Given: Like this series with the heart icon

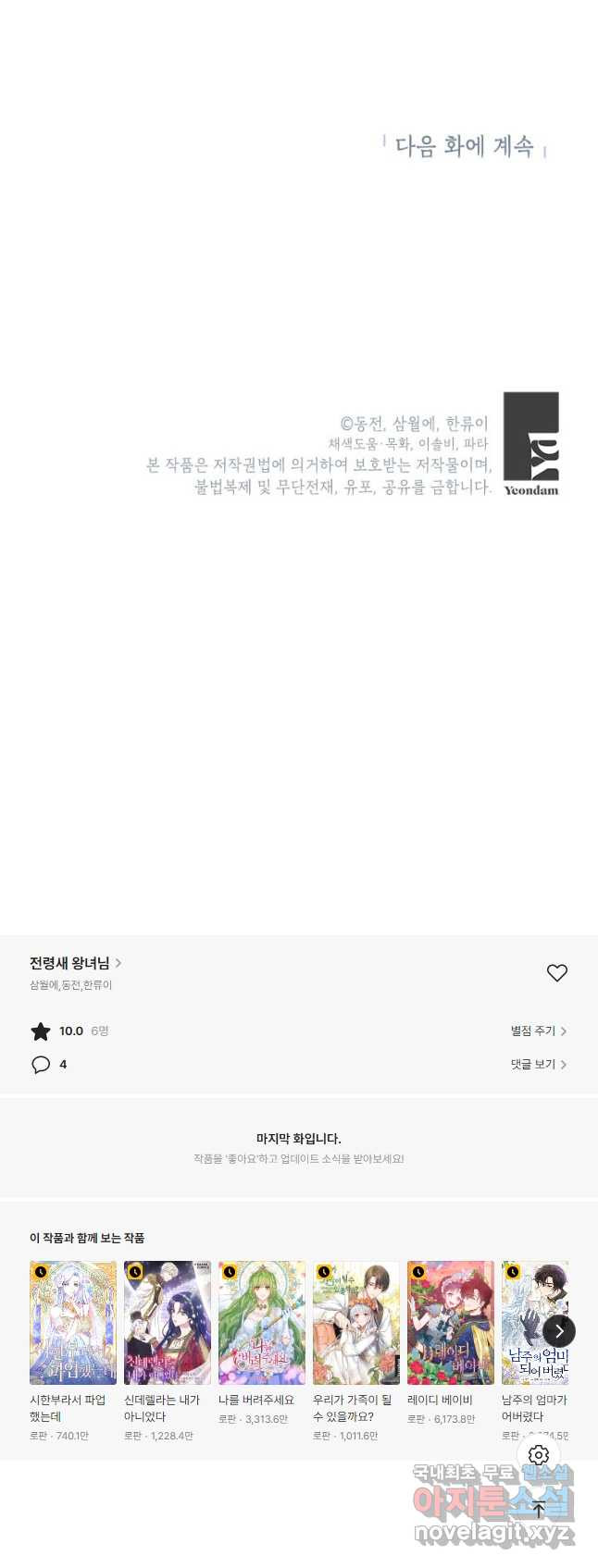Looking at the screenshot, I should (556, 972).
